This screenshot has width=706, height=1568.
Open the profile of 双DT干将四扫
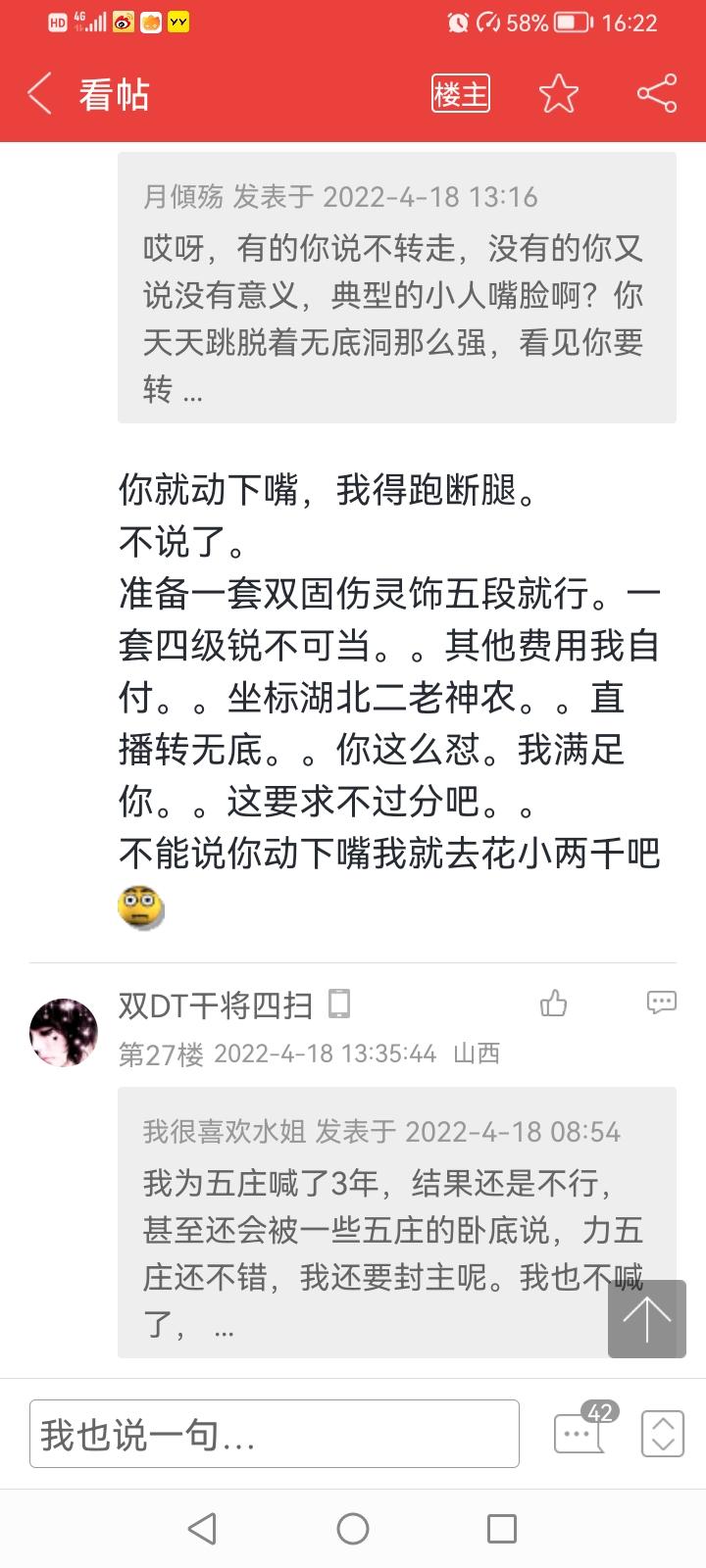click(x=215, y=1004)
